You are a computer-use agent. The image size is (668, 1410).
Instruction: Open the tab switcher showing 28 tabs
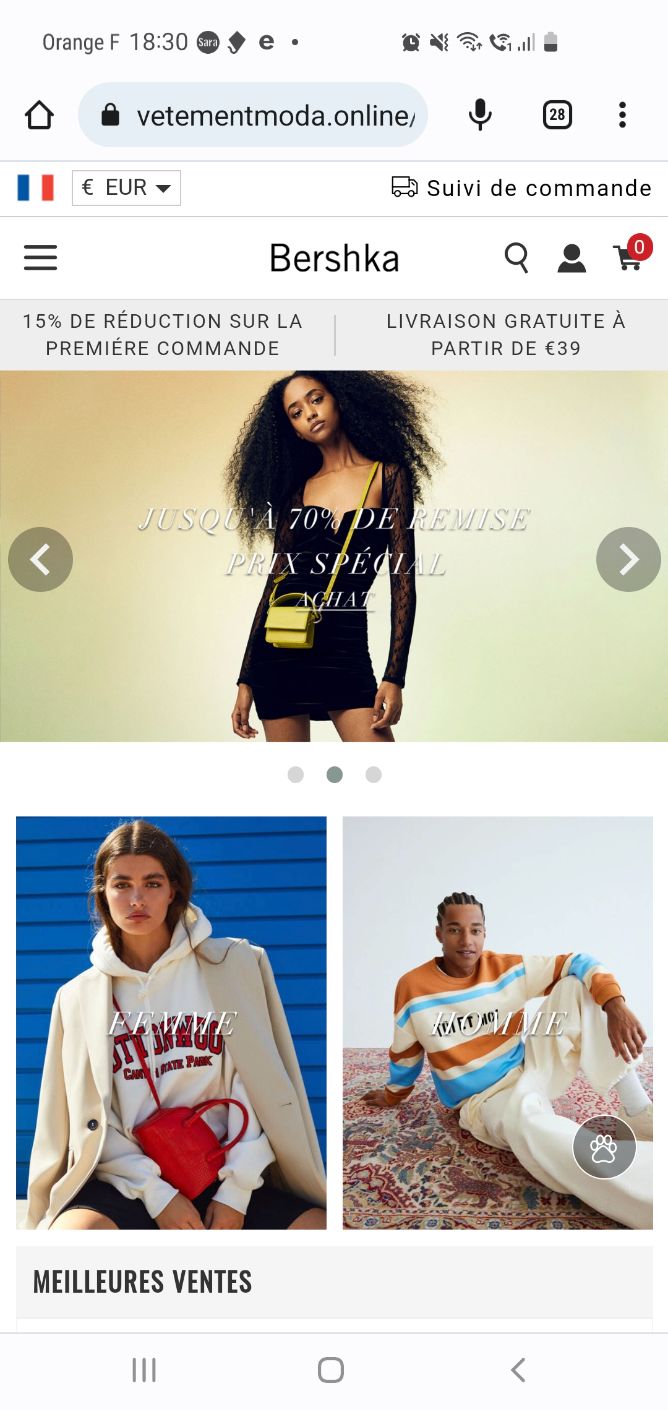pyautogui.click(x=557, y=116)
